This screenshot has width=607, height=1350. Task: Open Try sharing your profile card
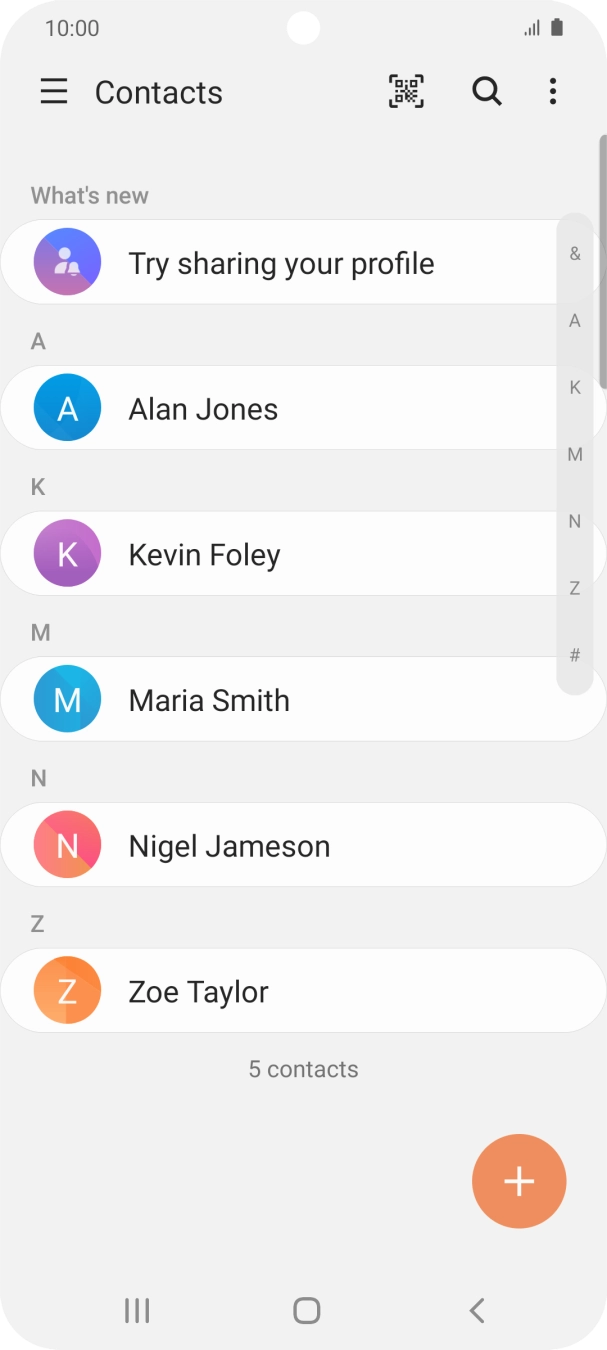coord(280,263)
